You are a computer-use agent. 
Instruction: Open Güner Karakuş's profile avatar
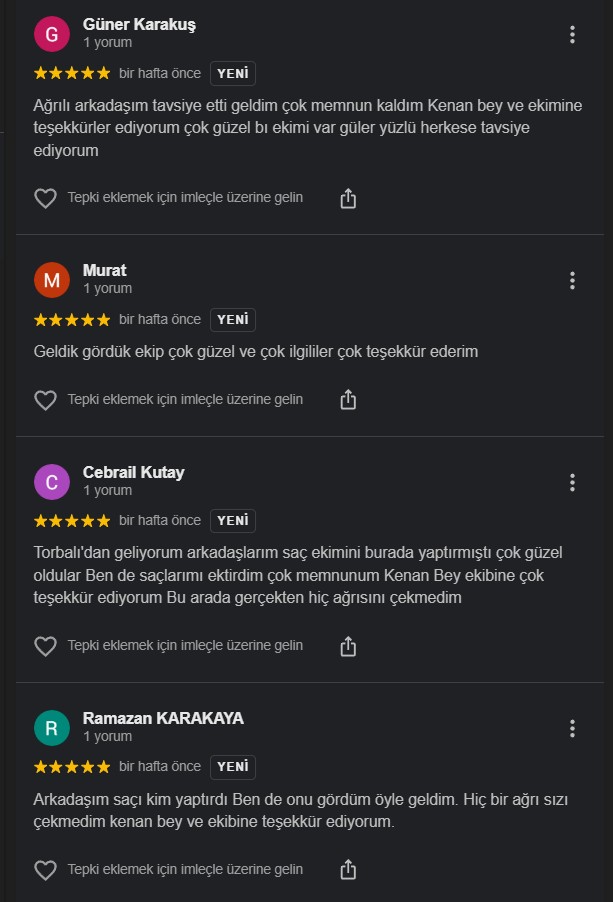point(52,35)
